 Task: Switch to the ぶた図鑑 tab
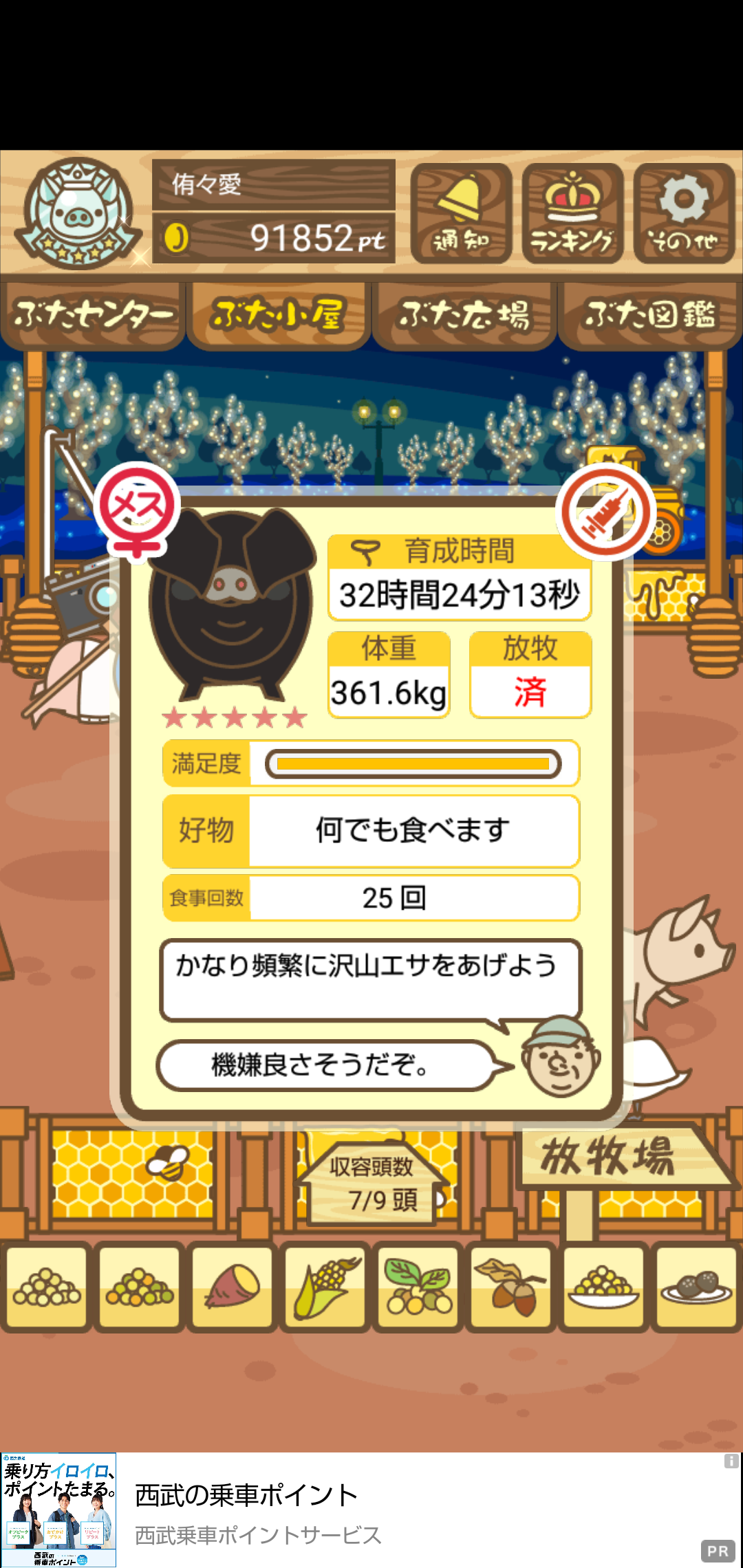coord(650,315)
